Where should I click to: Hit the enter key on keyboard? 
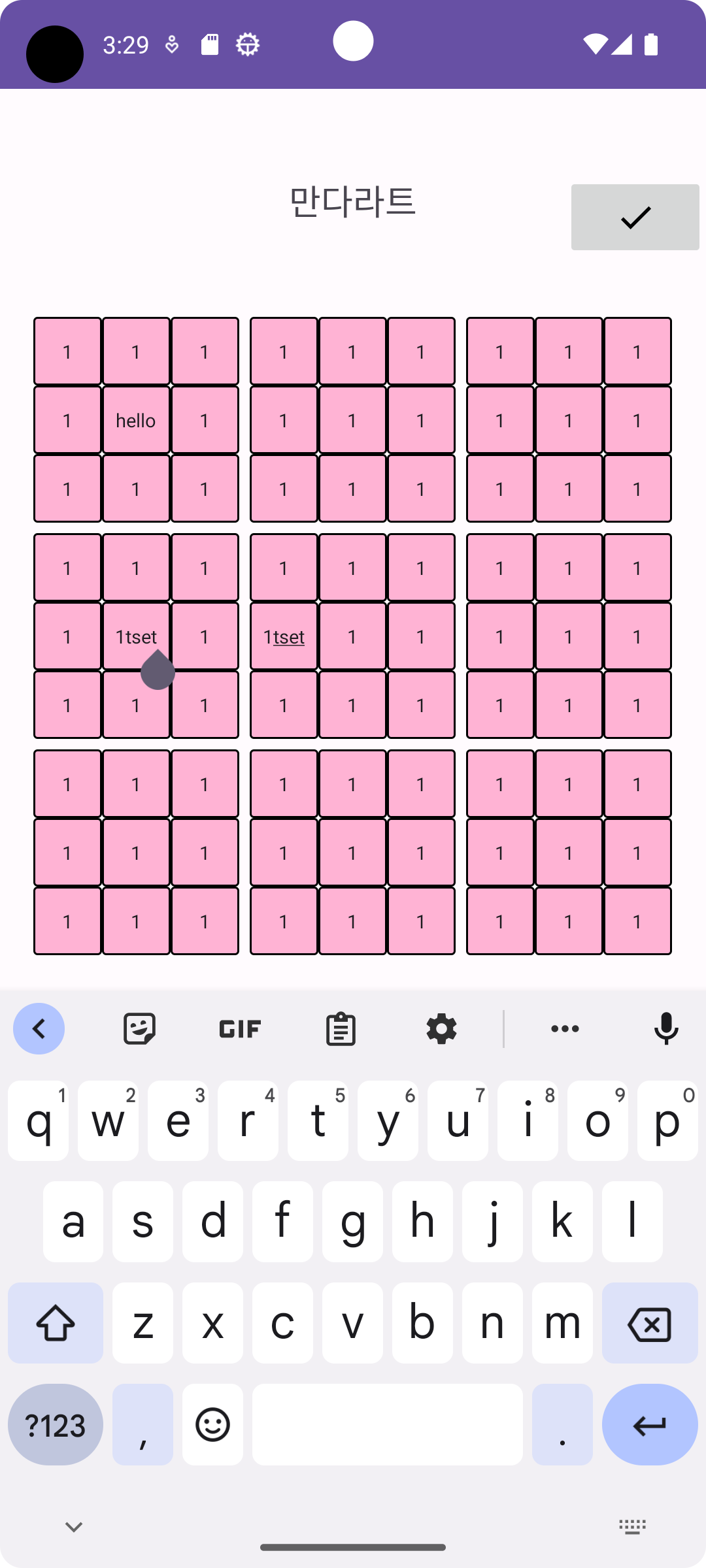tap(649, 1425)
